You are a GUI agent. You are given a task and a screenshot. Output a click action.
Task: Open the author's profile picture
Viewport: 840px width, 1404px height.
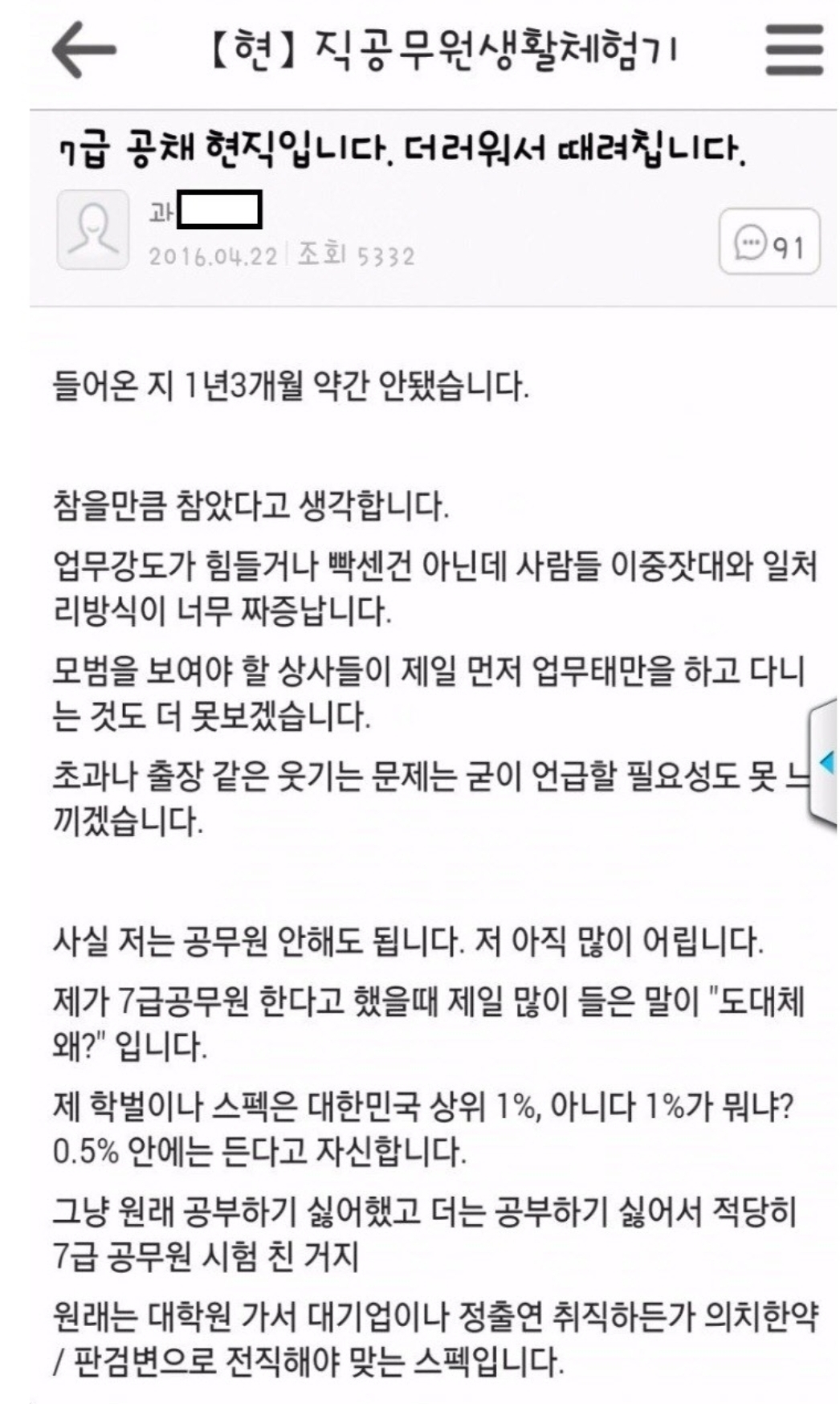coord(93,230)
